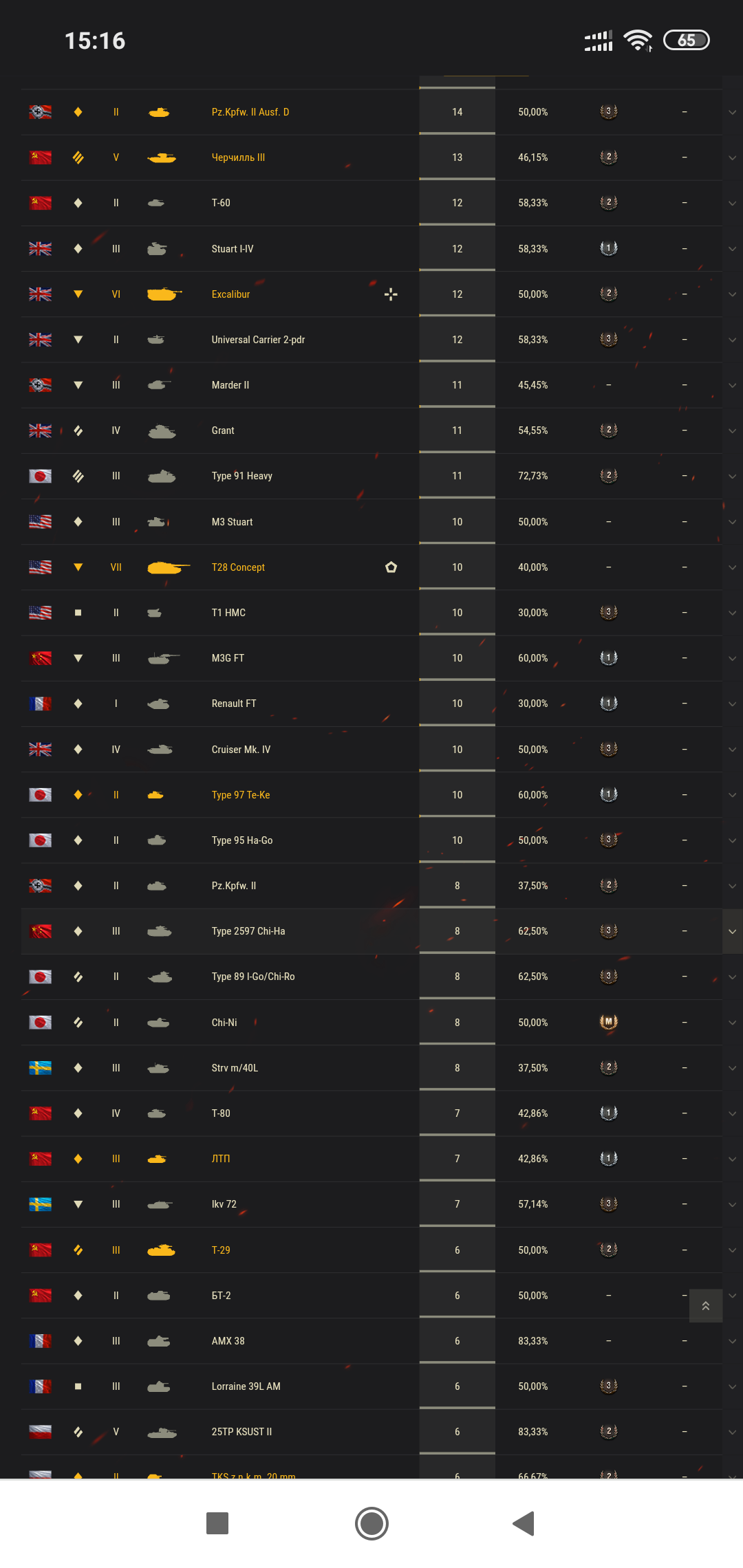Open the Excalibur tank row

pos(371,294)
